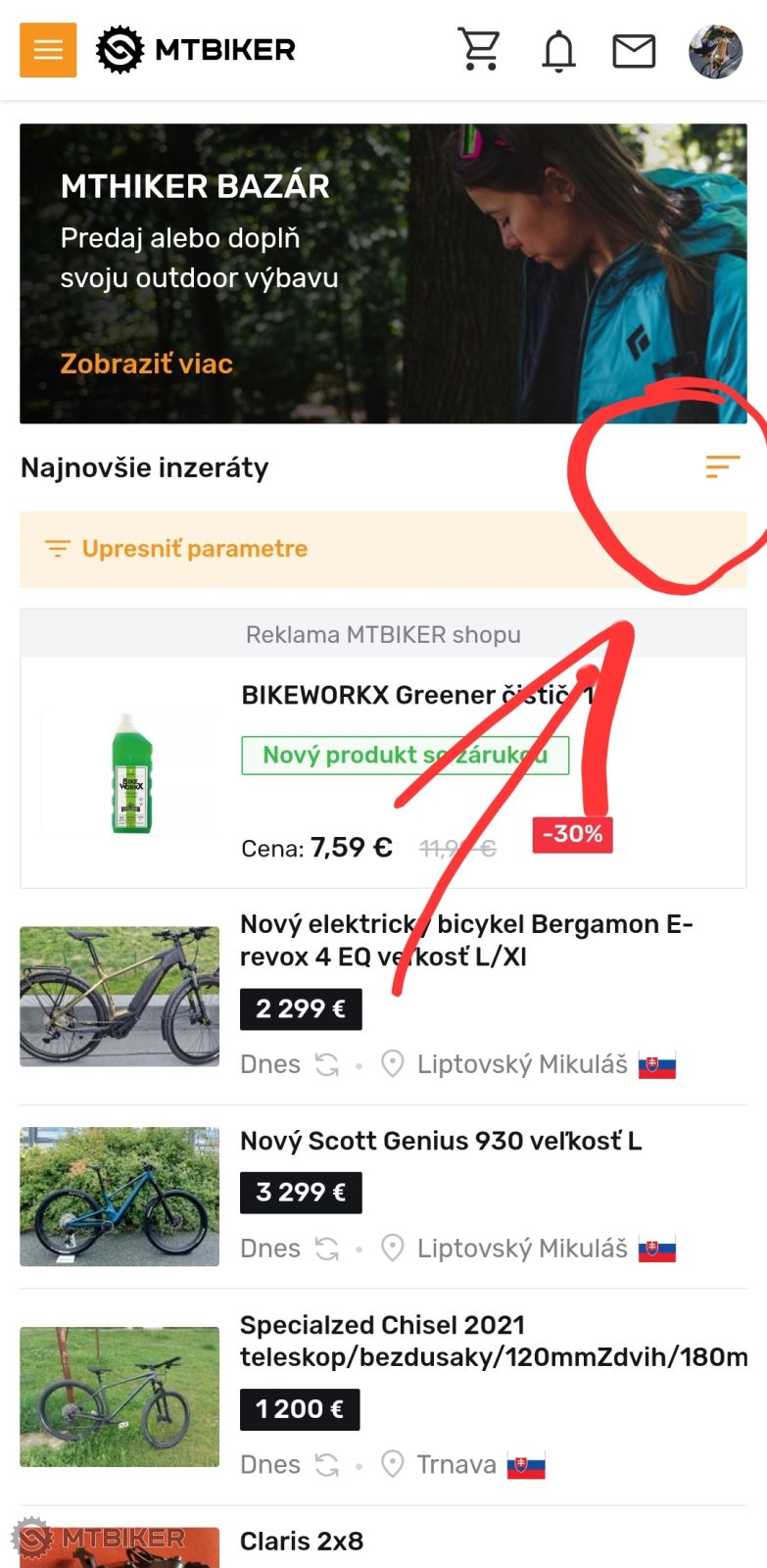Open the Bergamon E-revox 4 EQ listing
Screen dimensions: 767x1568
[466, 940]
